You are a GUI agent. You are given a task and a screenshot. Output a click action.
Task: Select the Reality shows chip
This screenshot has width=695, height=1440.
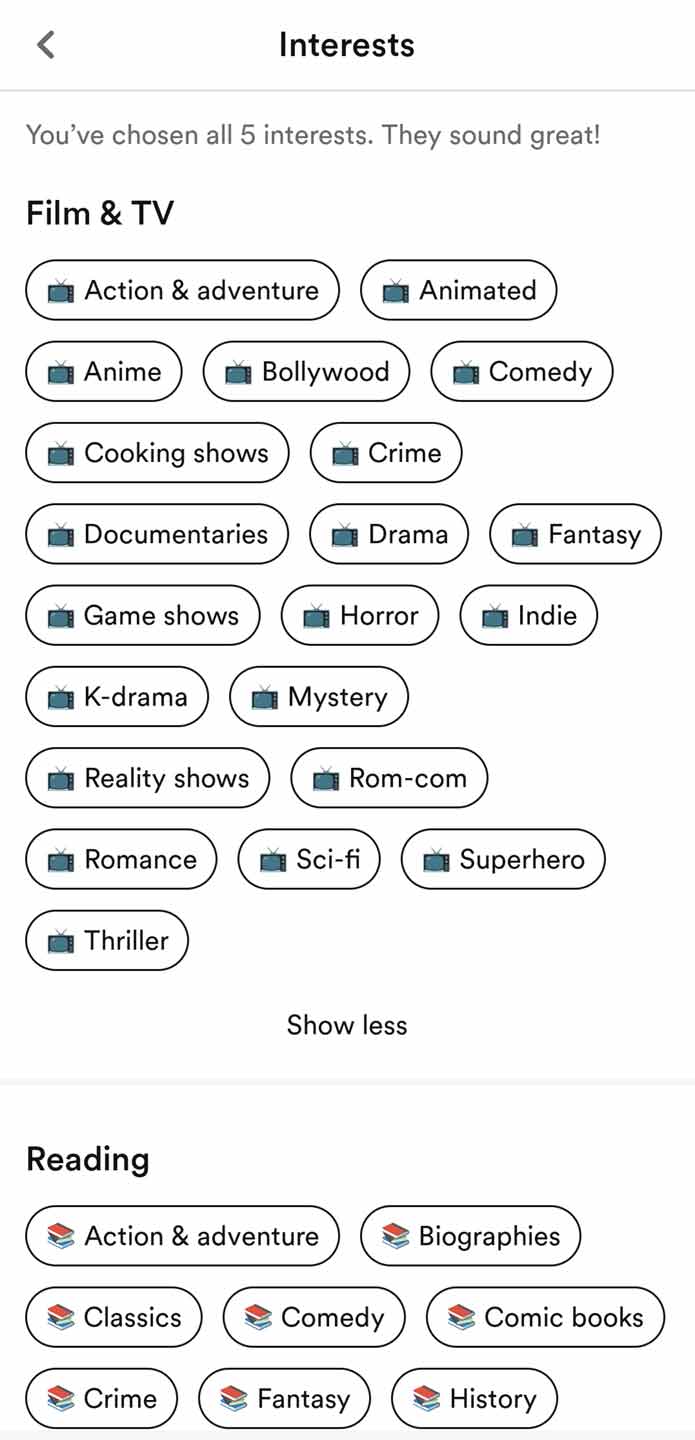click(x=148, y=778)
